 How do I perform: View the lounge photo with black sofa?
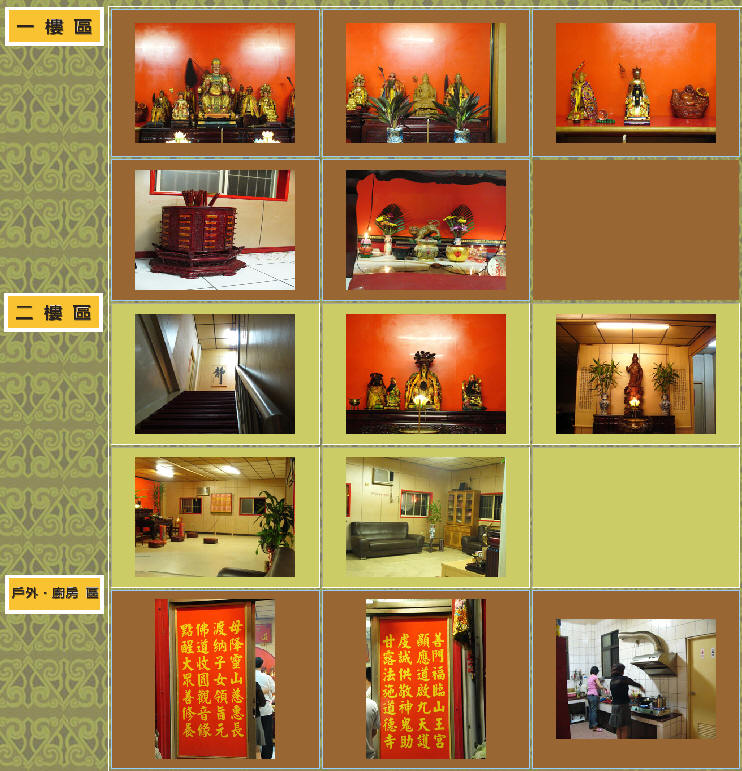[425, 517]
